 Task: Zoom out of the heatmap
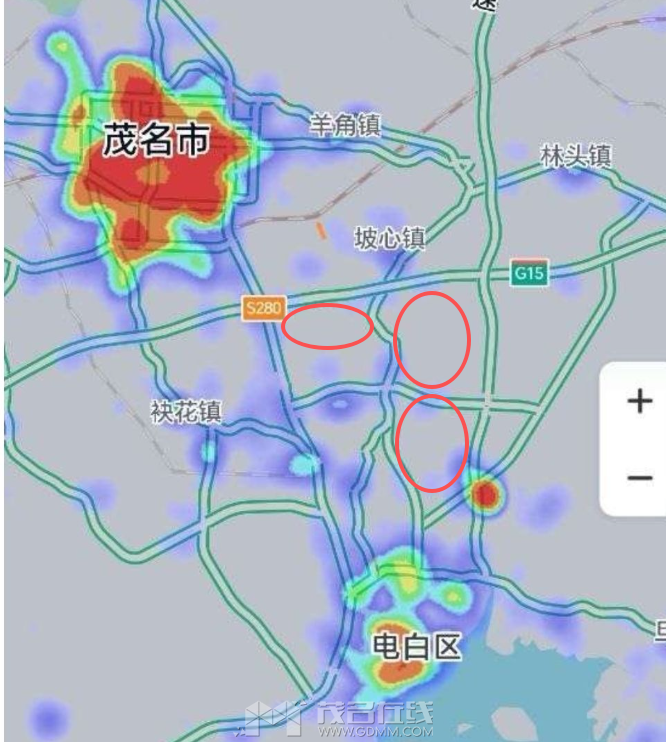pyautogui.click(x=639, y=477)
